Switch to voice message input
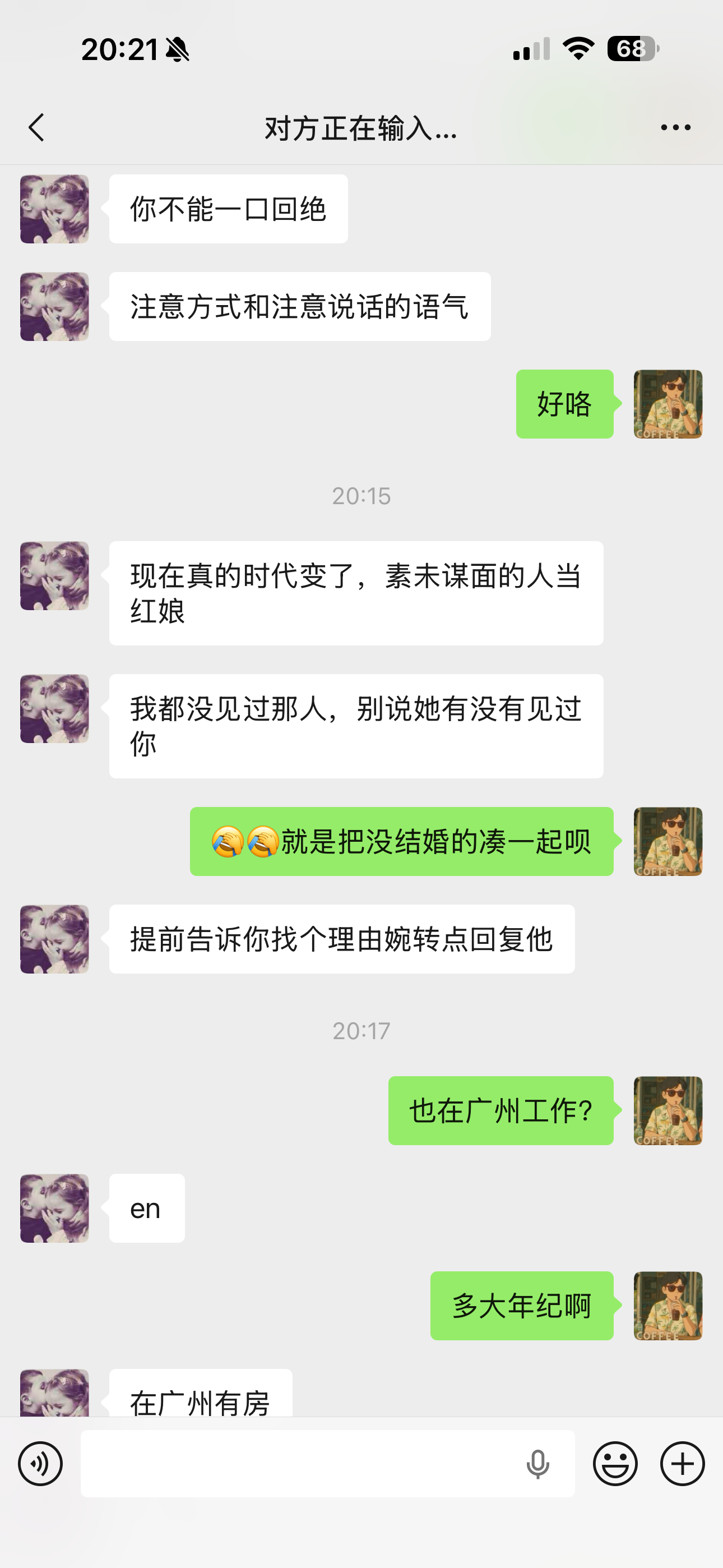The image size is (723, 1568). tap(40, 1463)
